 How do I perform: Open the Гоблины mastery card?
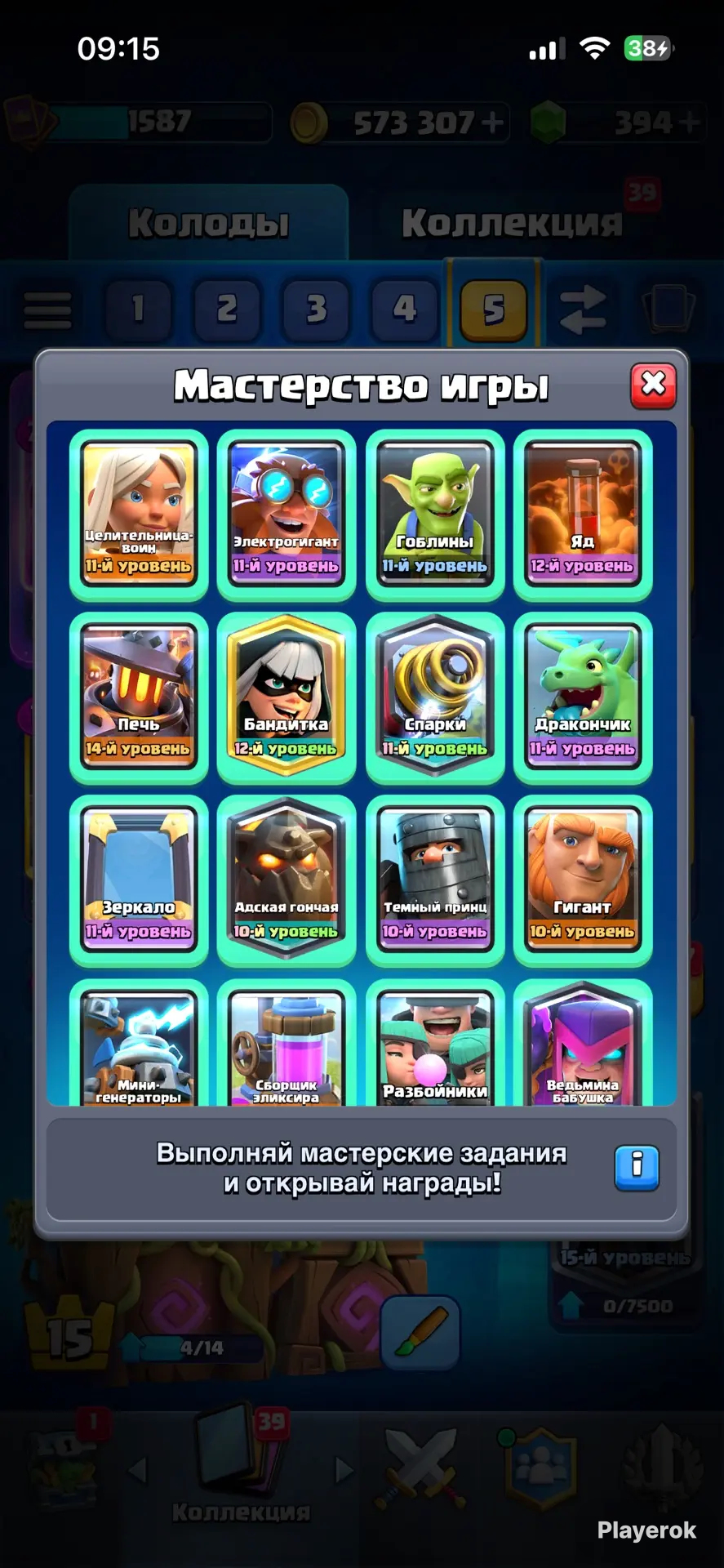435,515
